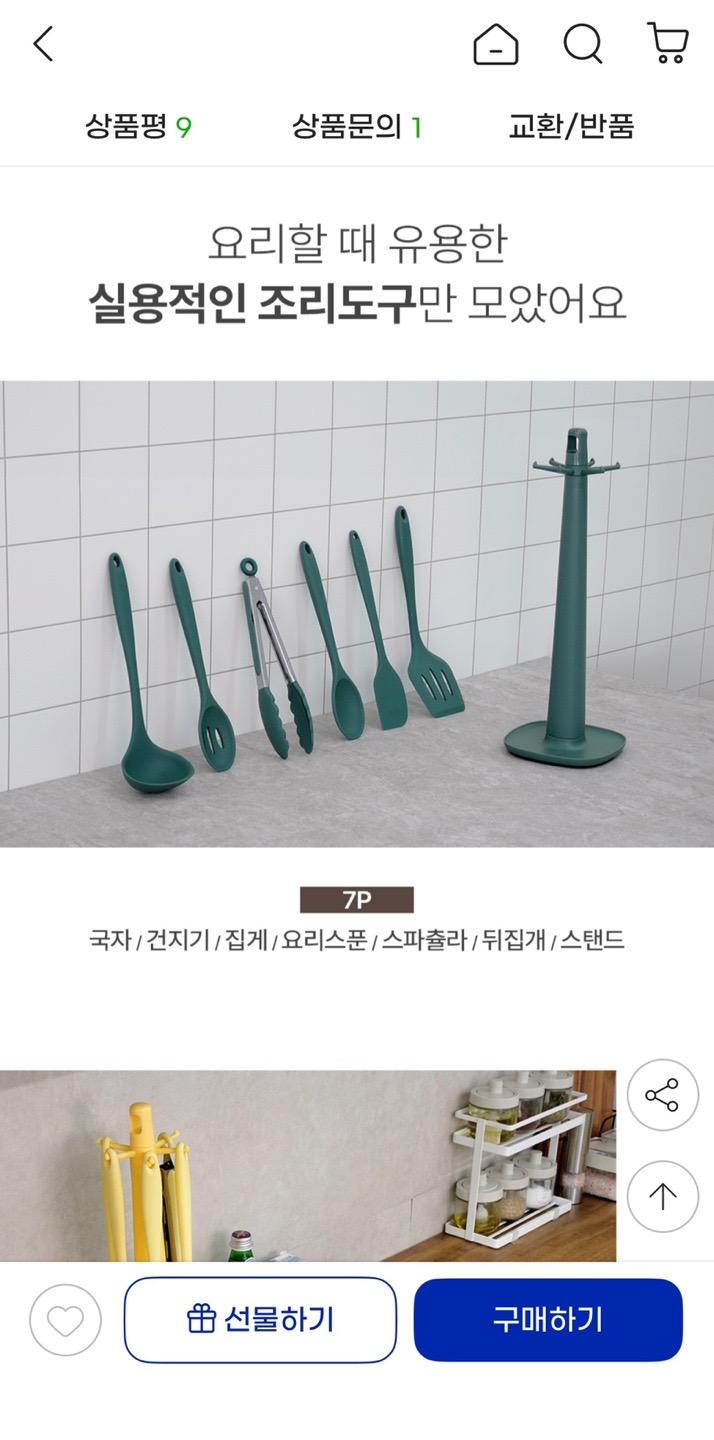This screenshot has width=714, height=1440.
Task: Jump back to top of page
Action: pos(662,1195)
